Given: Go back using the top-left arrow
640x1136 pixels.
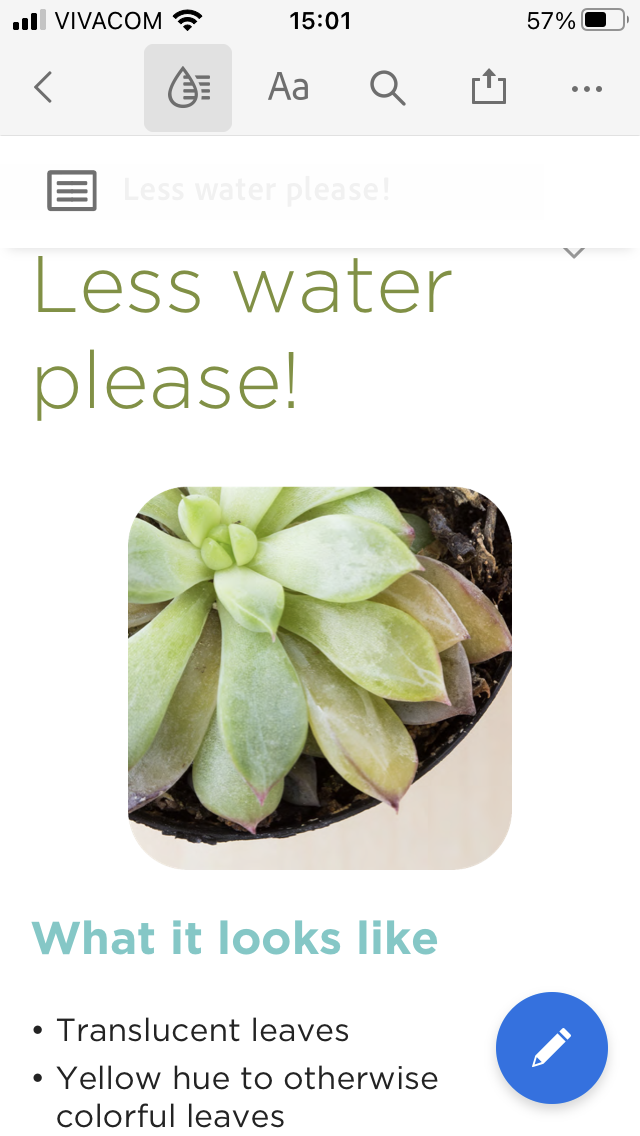Looking at the screenshot, I should [x=43, y=88].
